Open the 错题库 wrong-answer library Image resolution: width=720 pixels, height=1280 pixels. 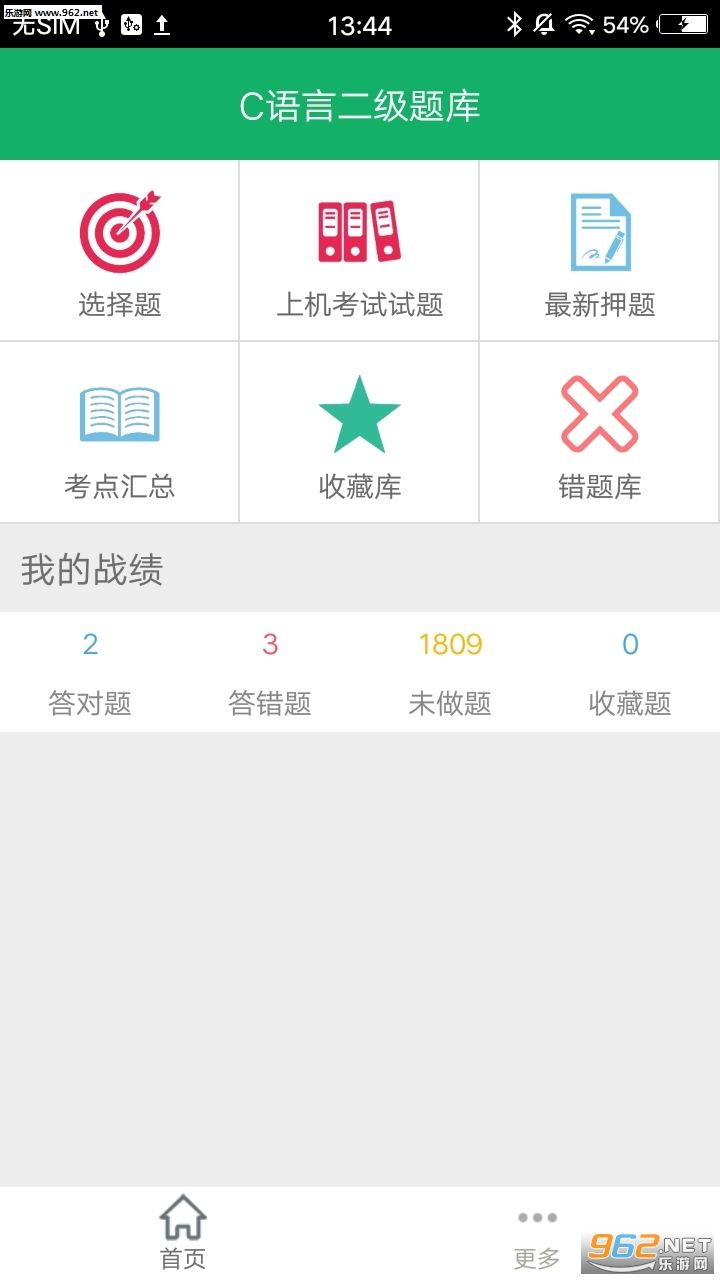point(600,432)
